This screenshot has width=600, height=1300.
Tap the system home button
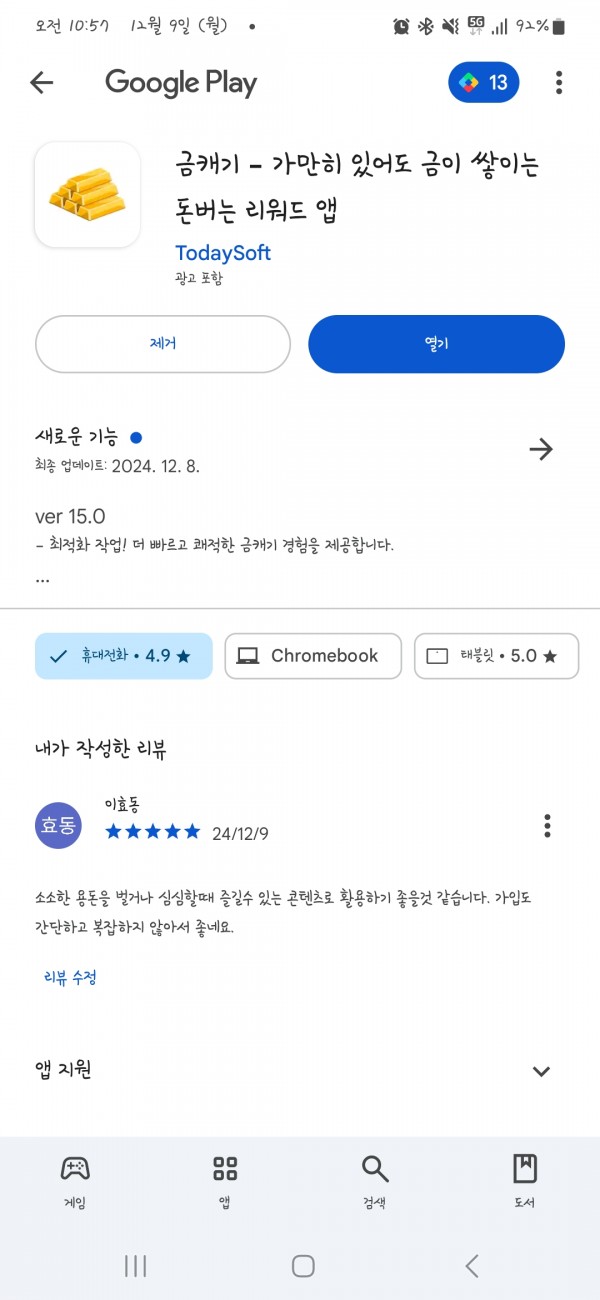(x=303, y=1266)
